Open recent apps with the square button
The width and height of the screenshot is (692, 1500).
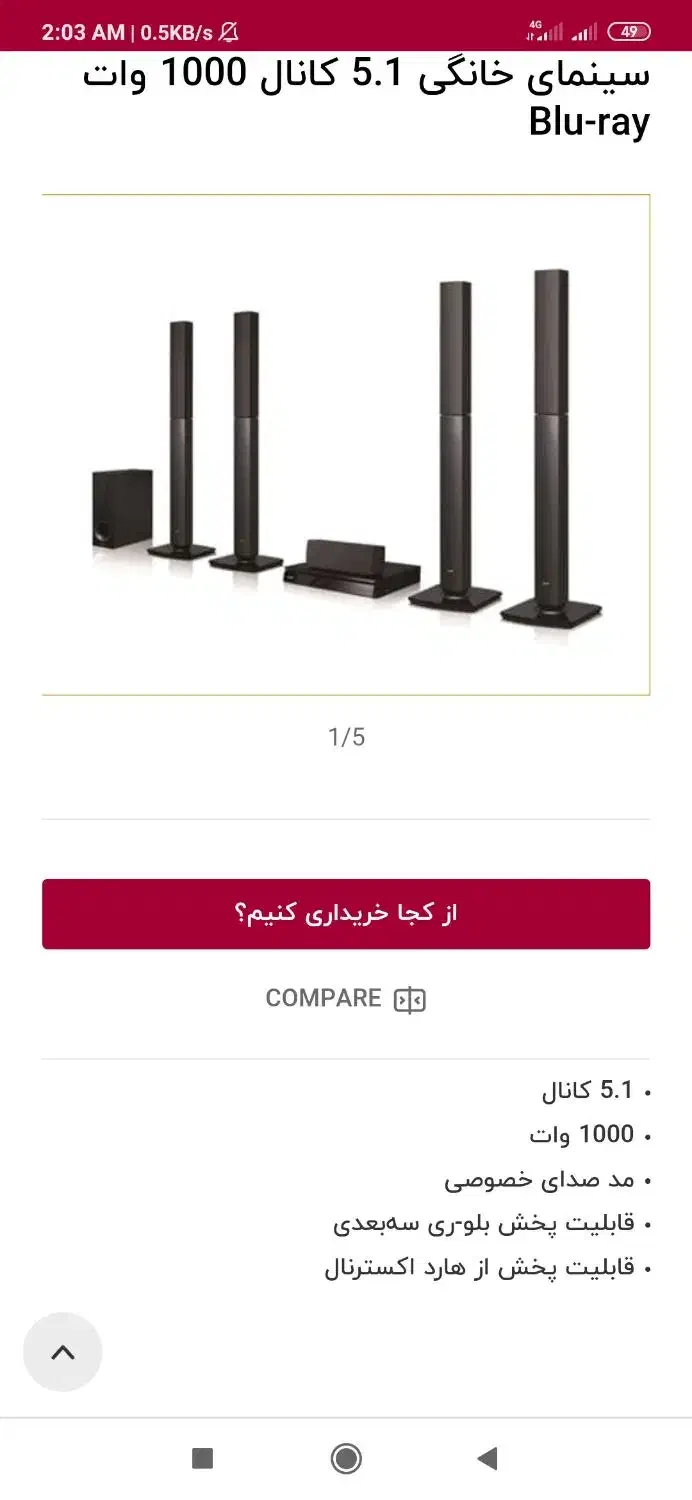pos(203,1459)
